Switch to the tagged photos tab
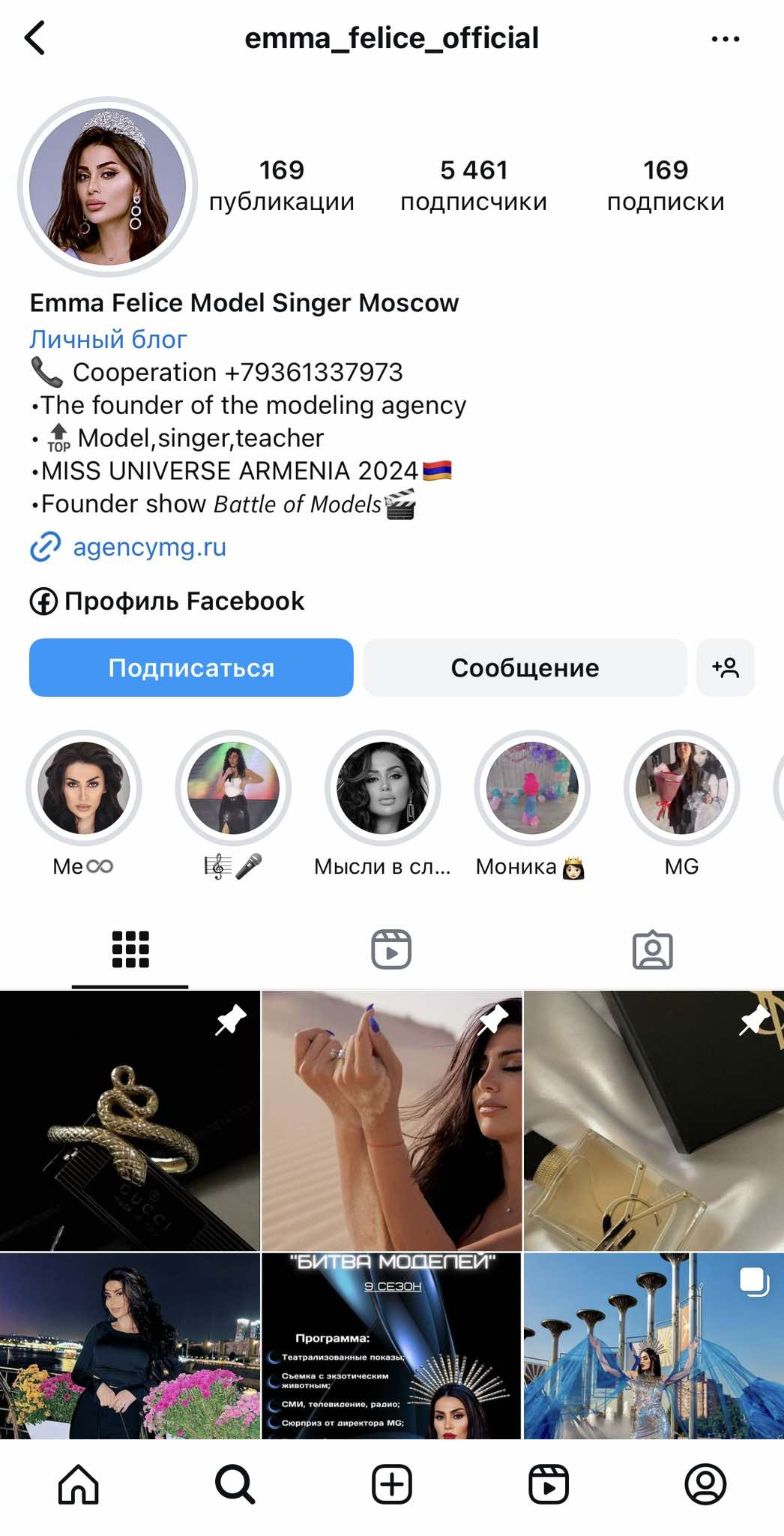This screenshot has width=784, height=1536. pyautogui.click(x=652, y=949)
